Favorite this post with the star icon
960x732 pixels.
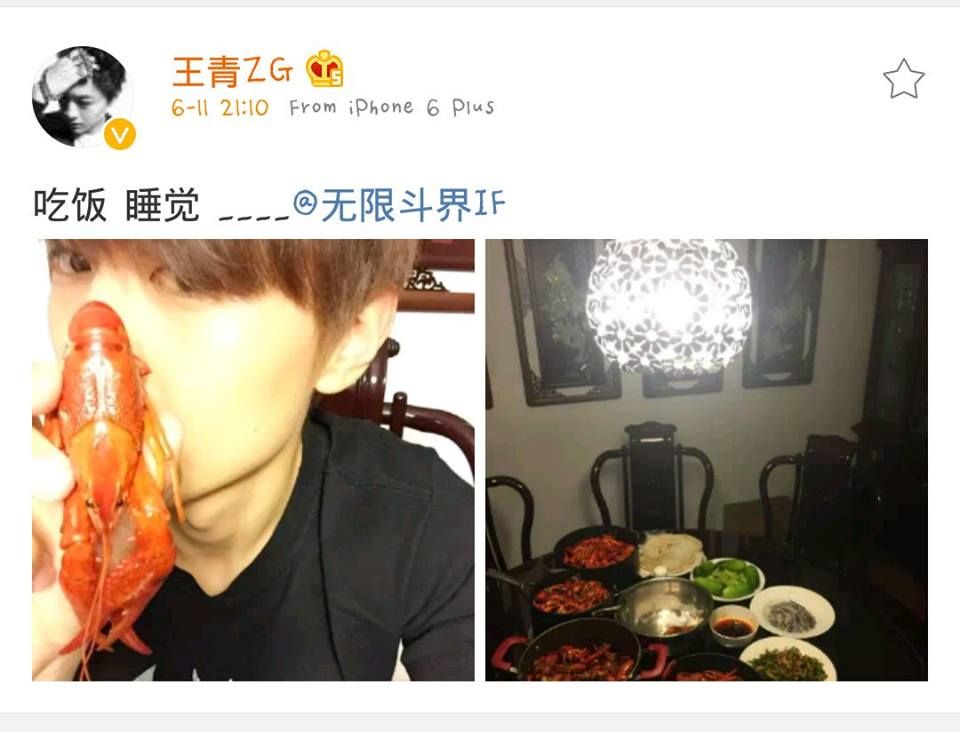click(x=904, y=79)
